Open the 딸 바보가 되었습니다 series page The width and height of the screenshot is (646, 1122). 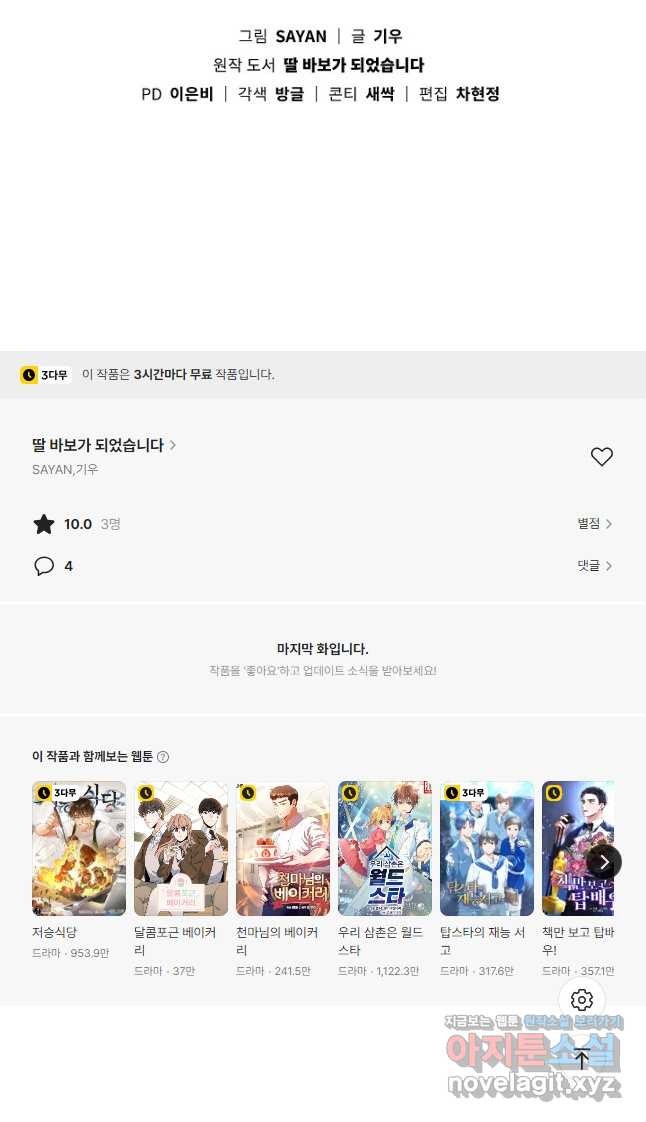[104, 445]
